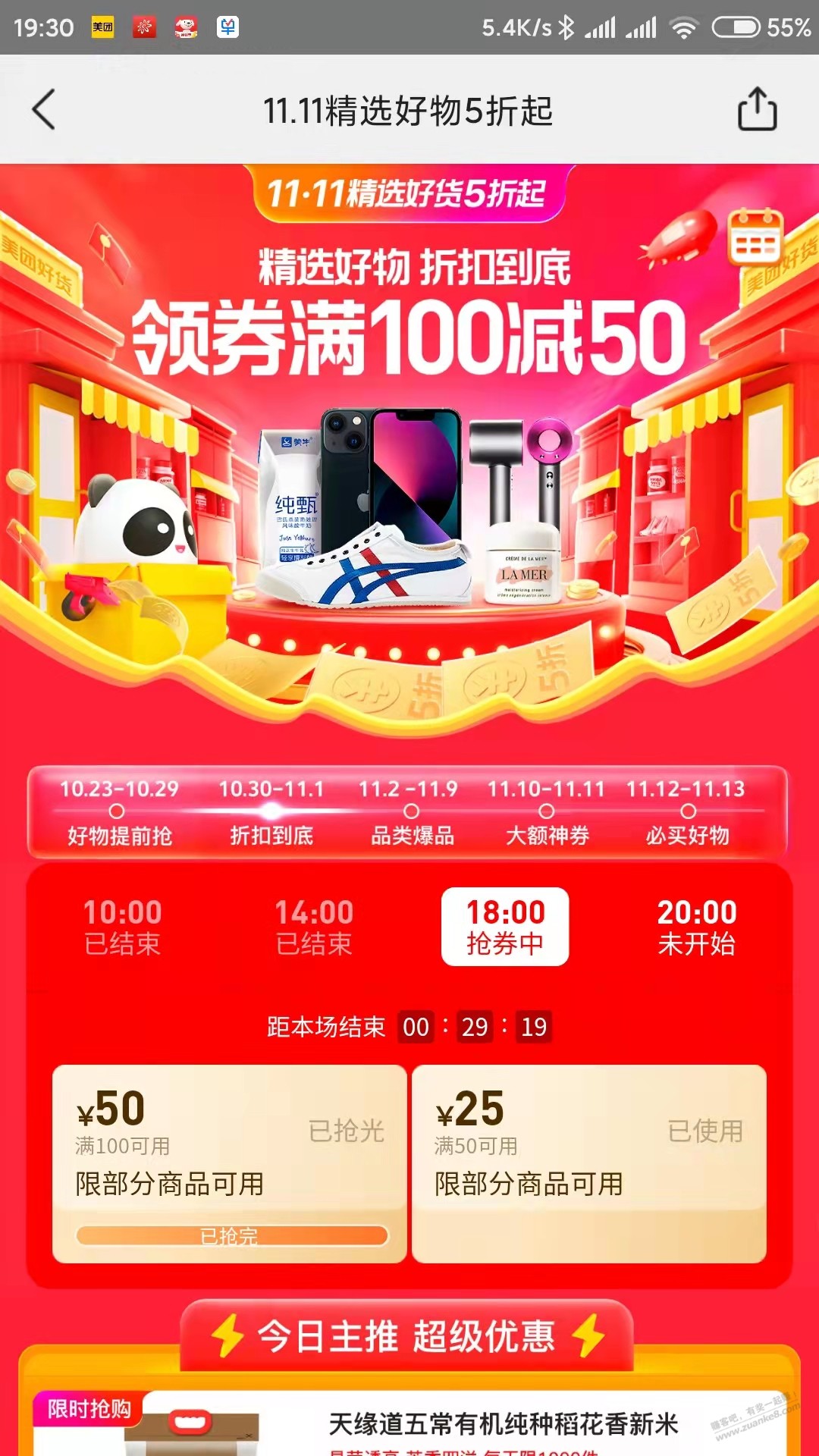The image size is (819, 1456).
Task: Preview the 20:00 未开始 session
Action: point(697,927)
